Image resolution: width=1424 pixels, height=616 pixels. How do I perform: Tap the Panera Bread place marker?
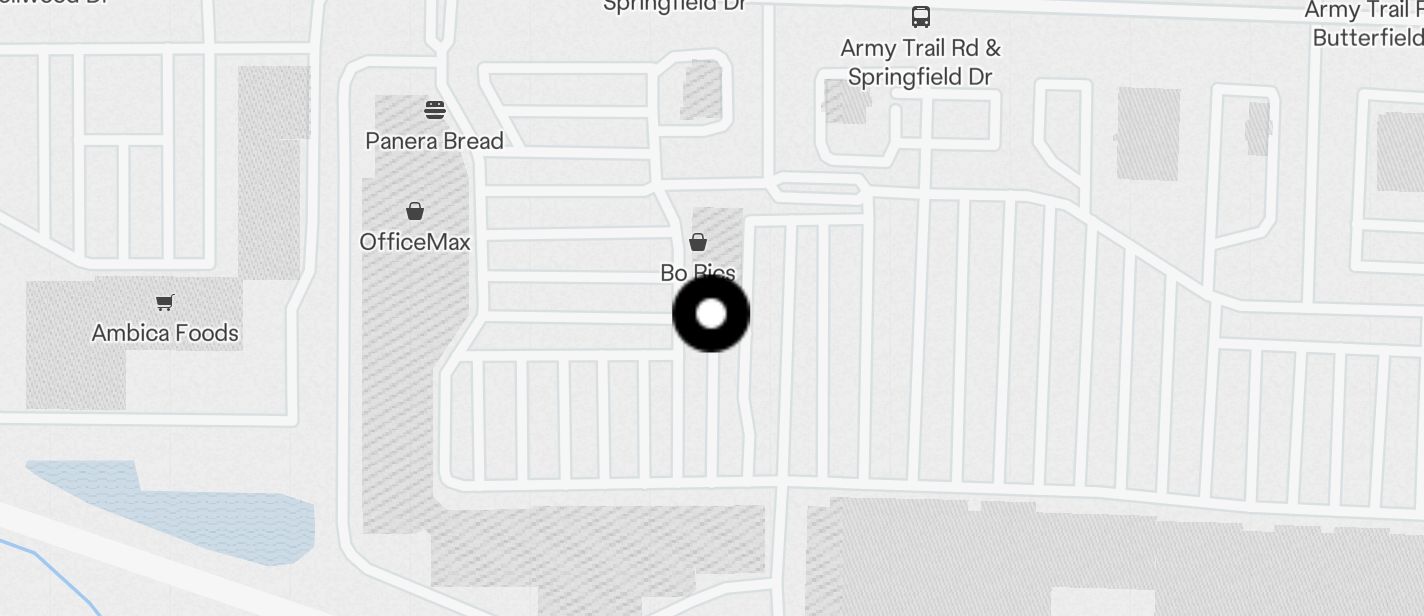pyautogui.click(x=434, y=109)
